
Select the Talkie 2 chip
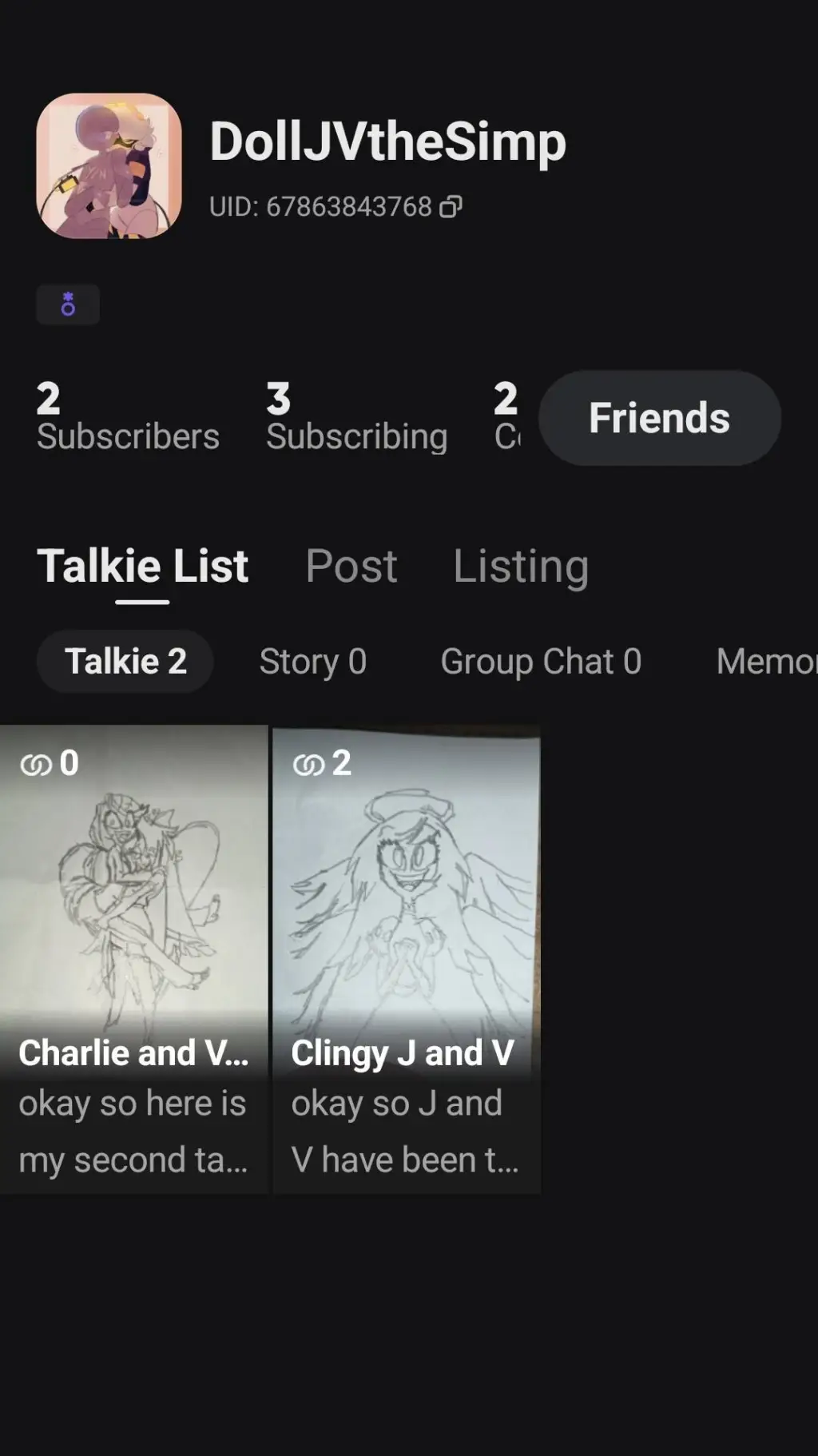[125, 662]
